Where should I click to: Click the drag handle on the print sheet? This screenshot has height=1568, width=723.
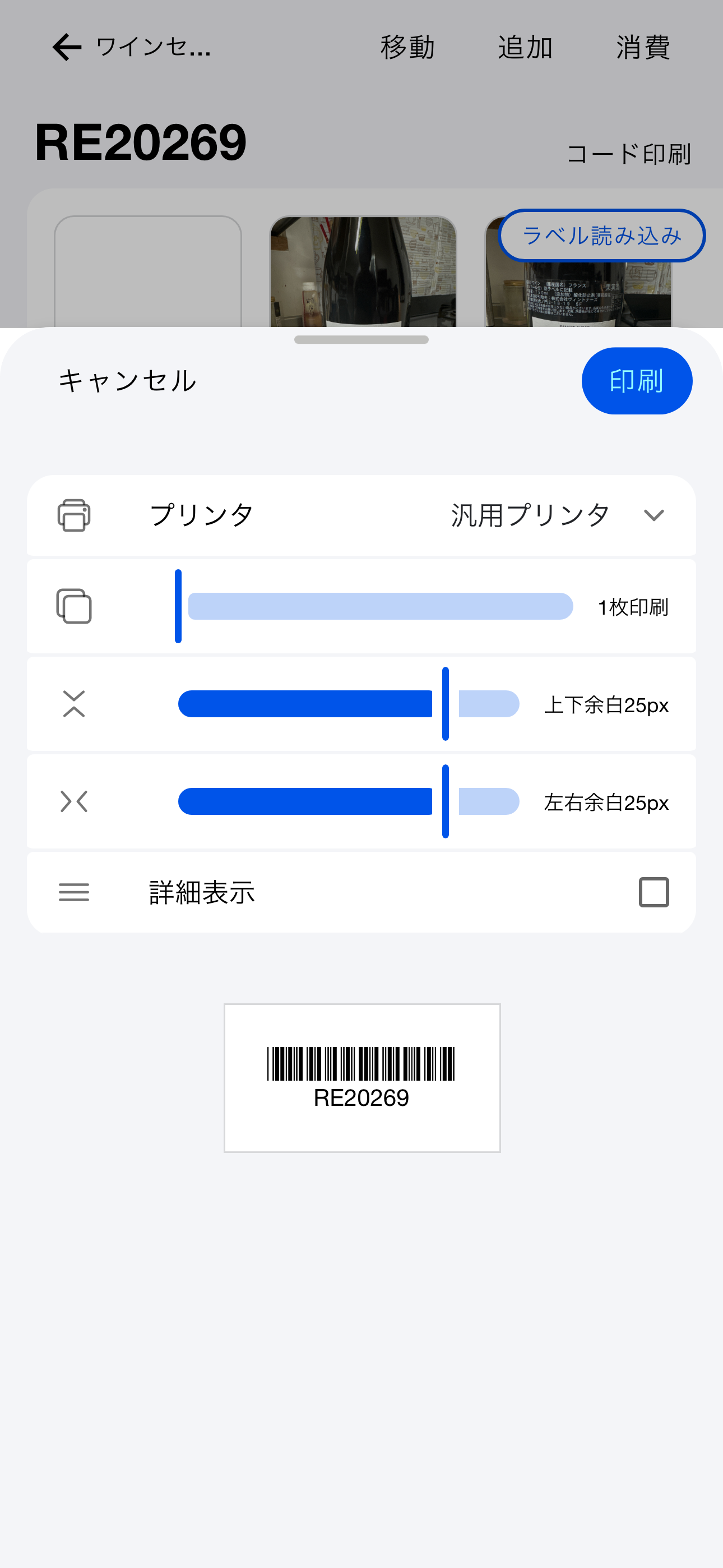(361, 341)
